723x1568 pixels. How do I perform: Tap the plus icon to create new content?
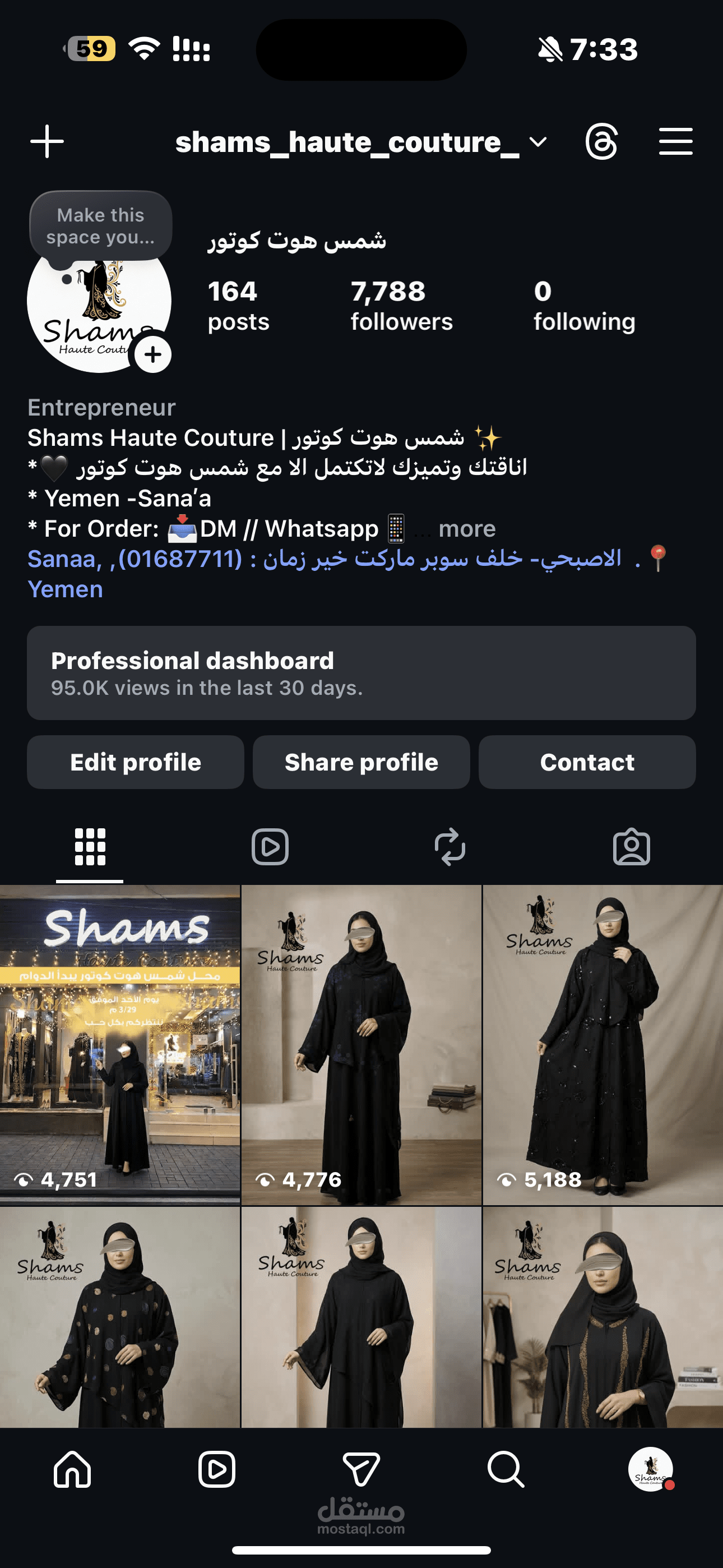coord(47,142)
